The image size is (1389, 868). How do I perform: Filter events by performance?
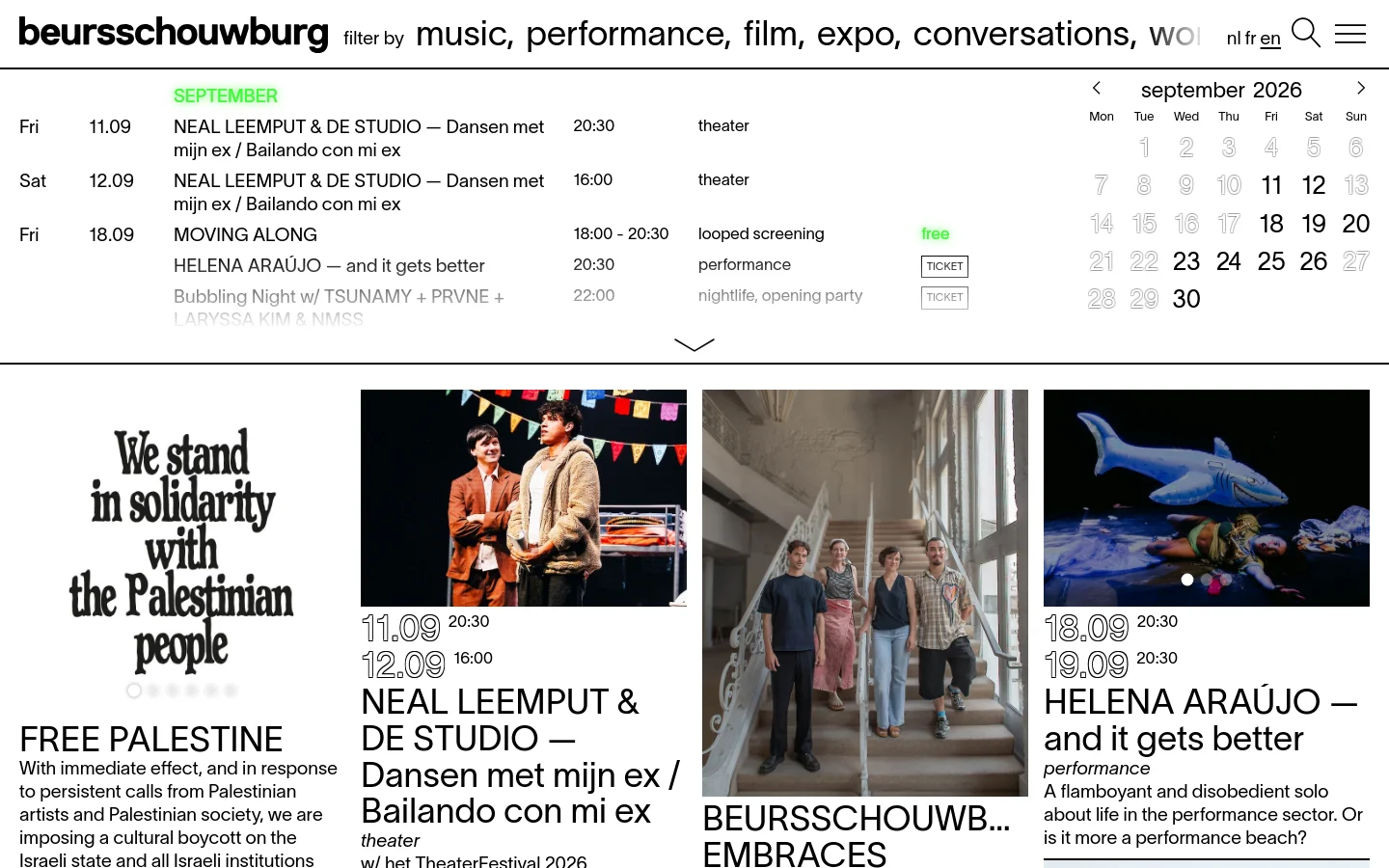[x=629, y=34]
